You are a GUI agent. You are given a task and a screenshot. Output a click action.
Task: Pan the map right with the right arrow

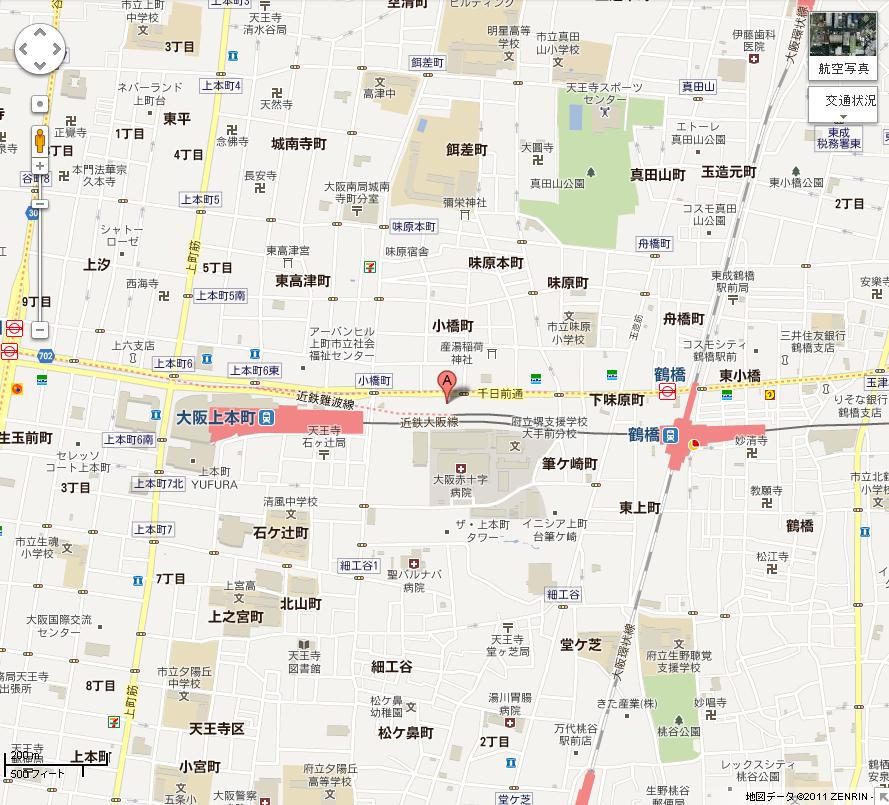[x=57, y=46]
